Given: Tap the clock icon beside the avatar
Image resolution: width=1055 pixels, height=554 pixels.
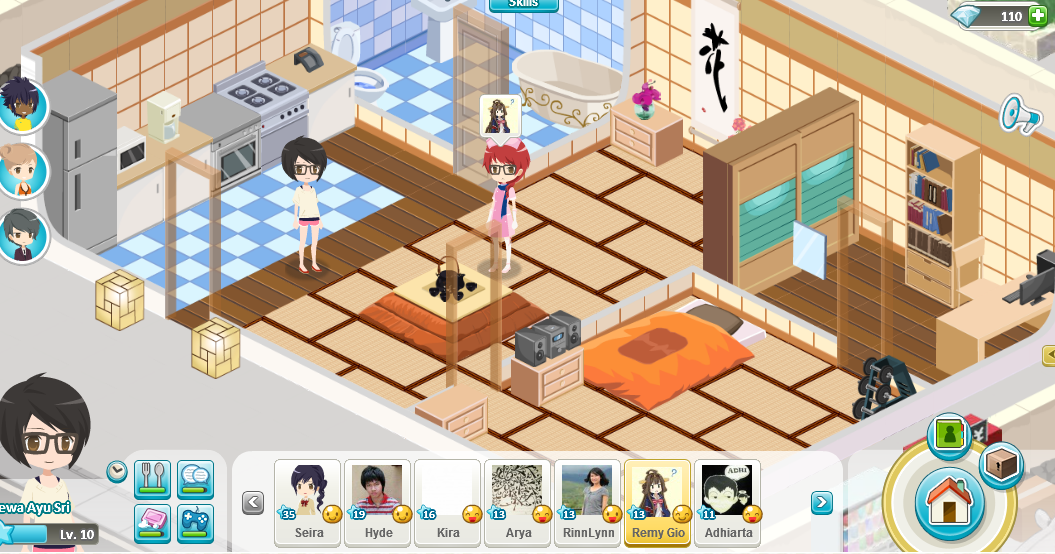Looking at the screenshot, I should click(117, 470).
